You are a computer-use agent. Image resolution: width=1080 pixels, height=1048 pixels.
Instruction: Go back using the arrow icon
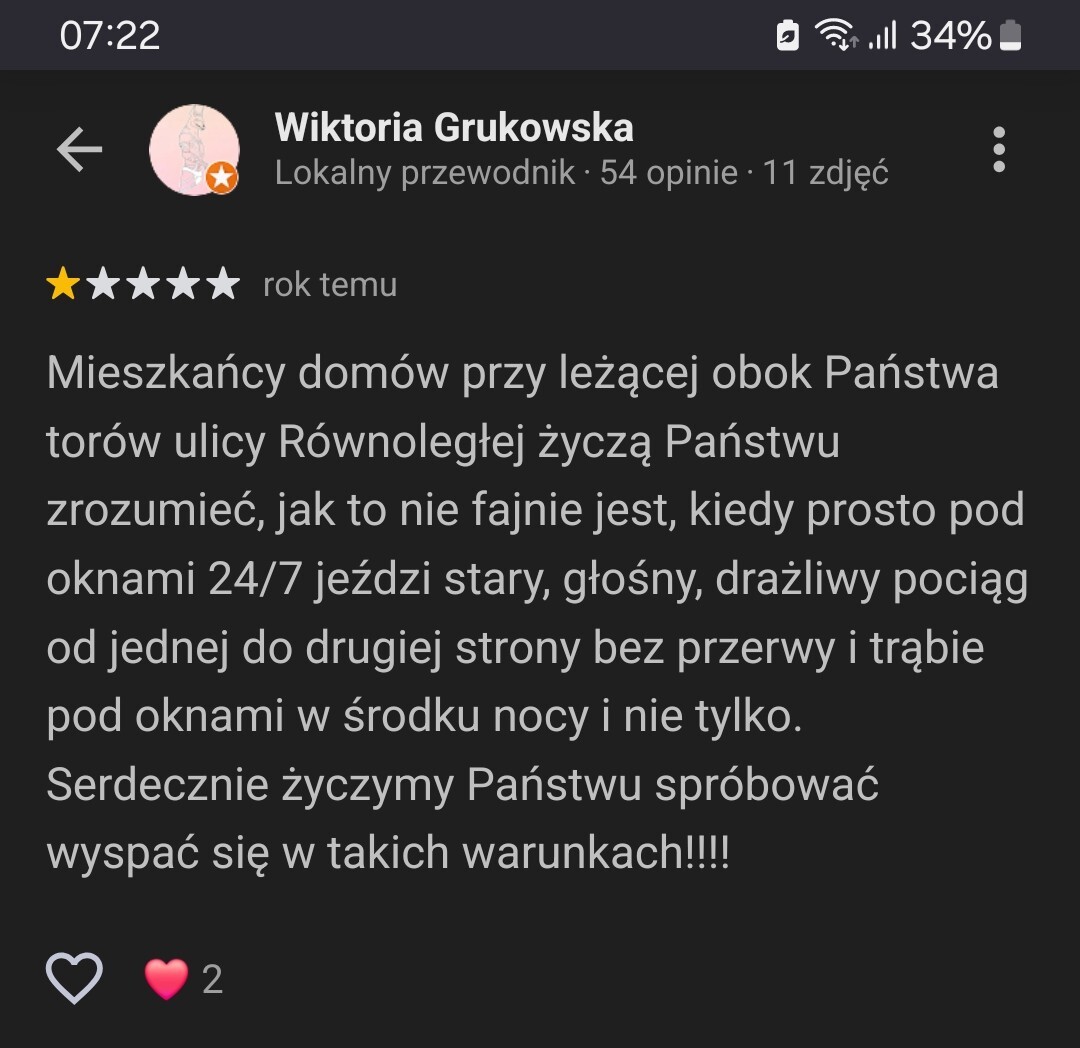point(79,150)
